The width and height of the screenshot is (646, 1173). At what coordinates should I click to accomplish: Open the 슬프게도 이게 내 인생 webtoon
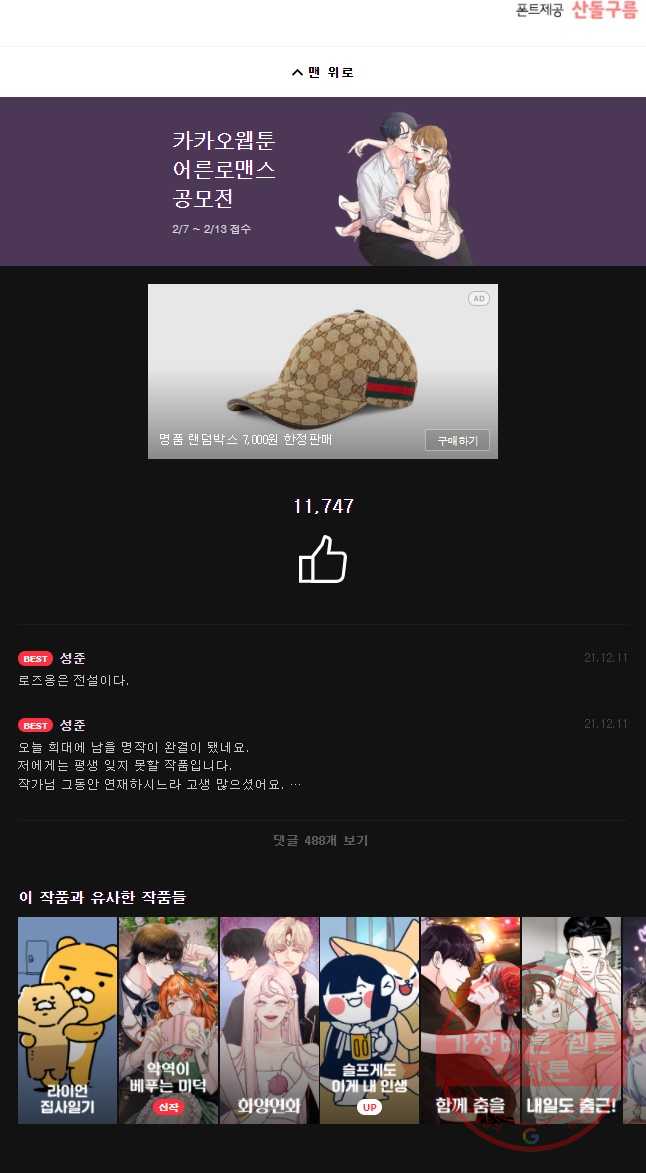click(370, 1020)
